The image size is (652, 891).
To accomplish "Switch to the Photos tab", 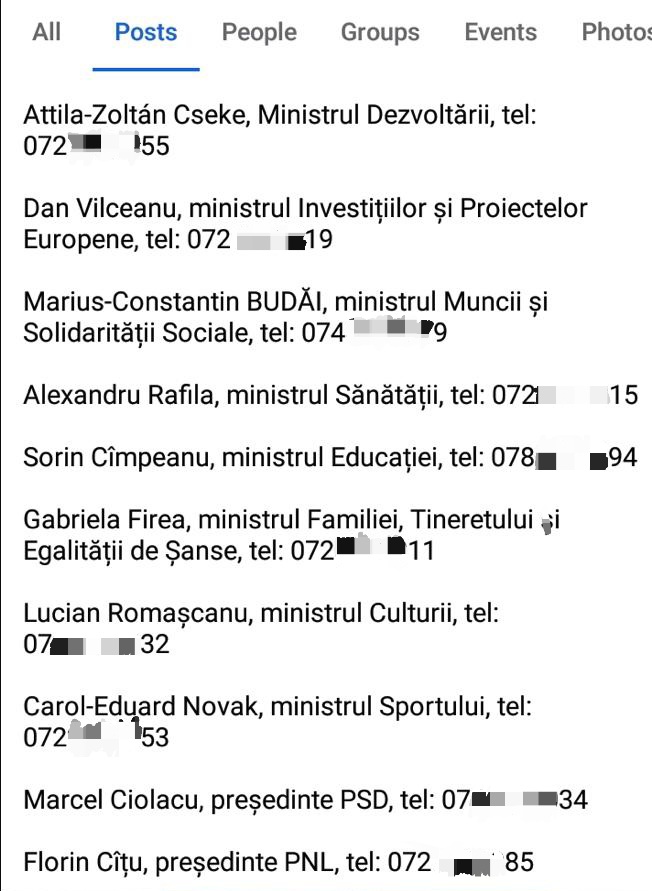I will click(615, 32).
